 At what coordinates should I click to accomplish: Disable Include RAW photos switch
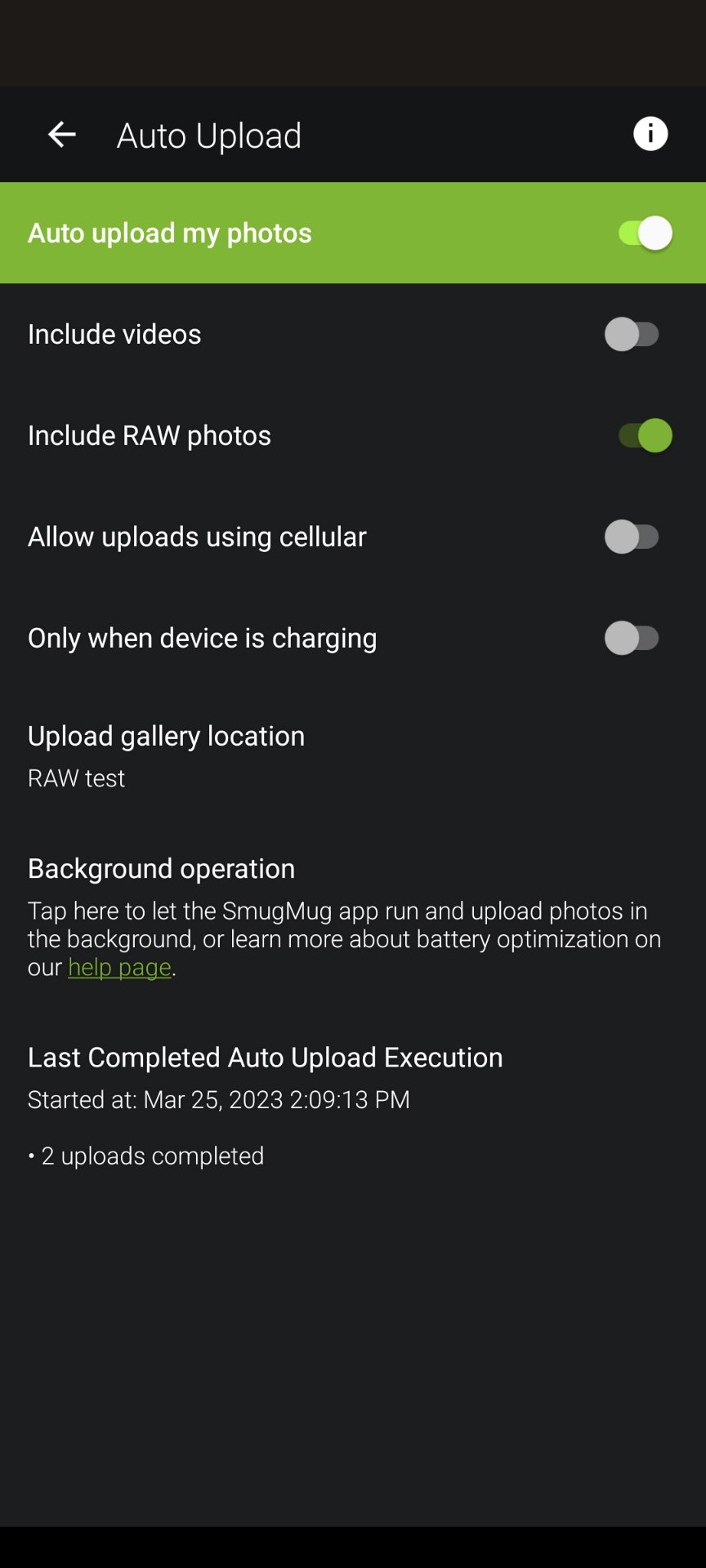(x=644, y=436)
